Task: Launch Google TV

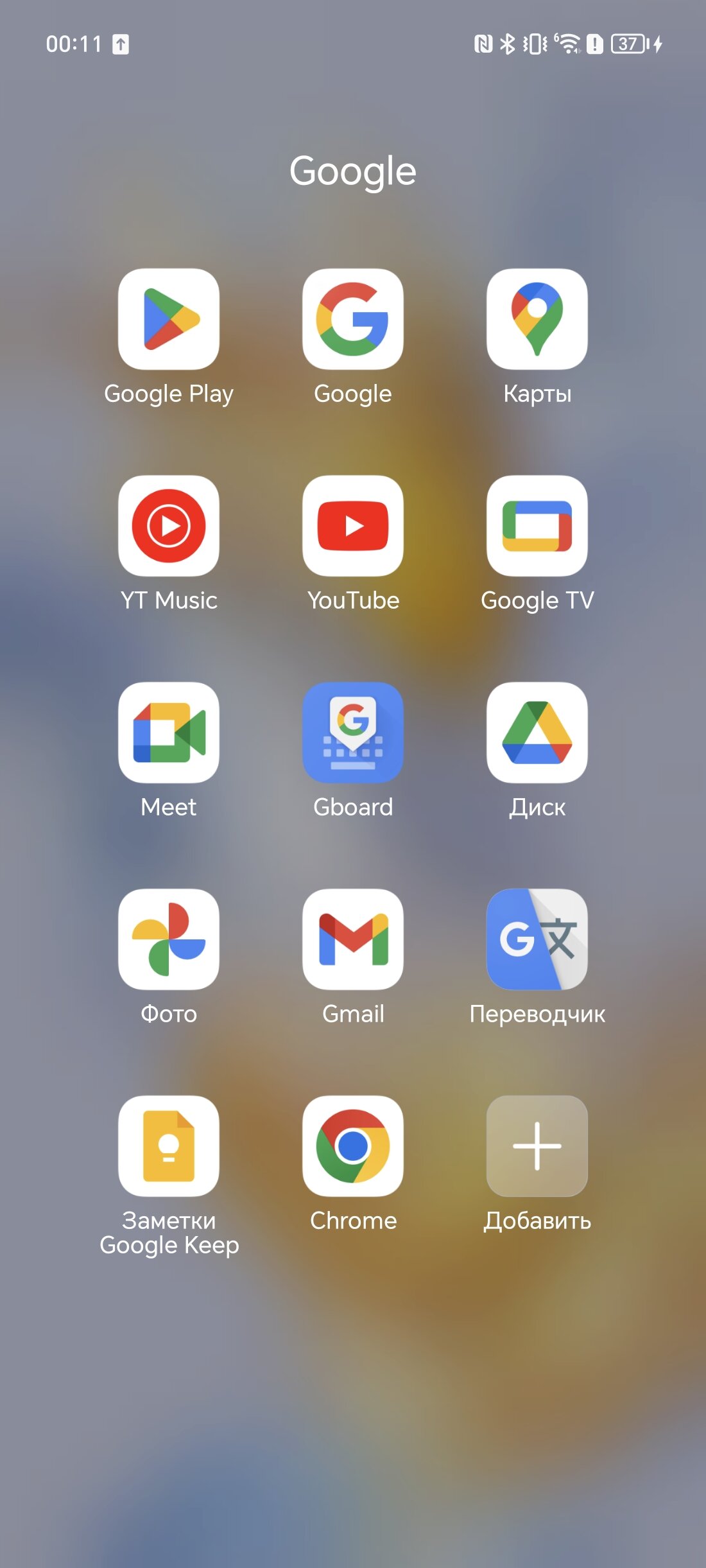Action: coord(537,526)
